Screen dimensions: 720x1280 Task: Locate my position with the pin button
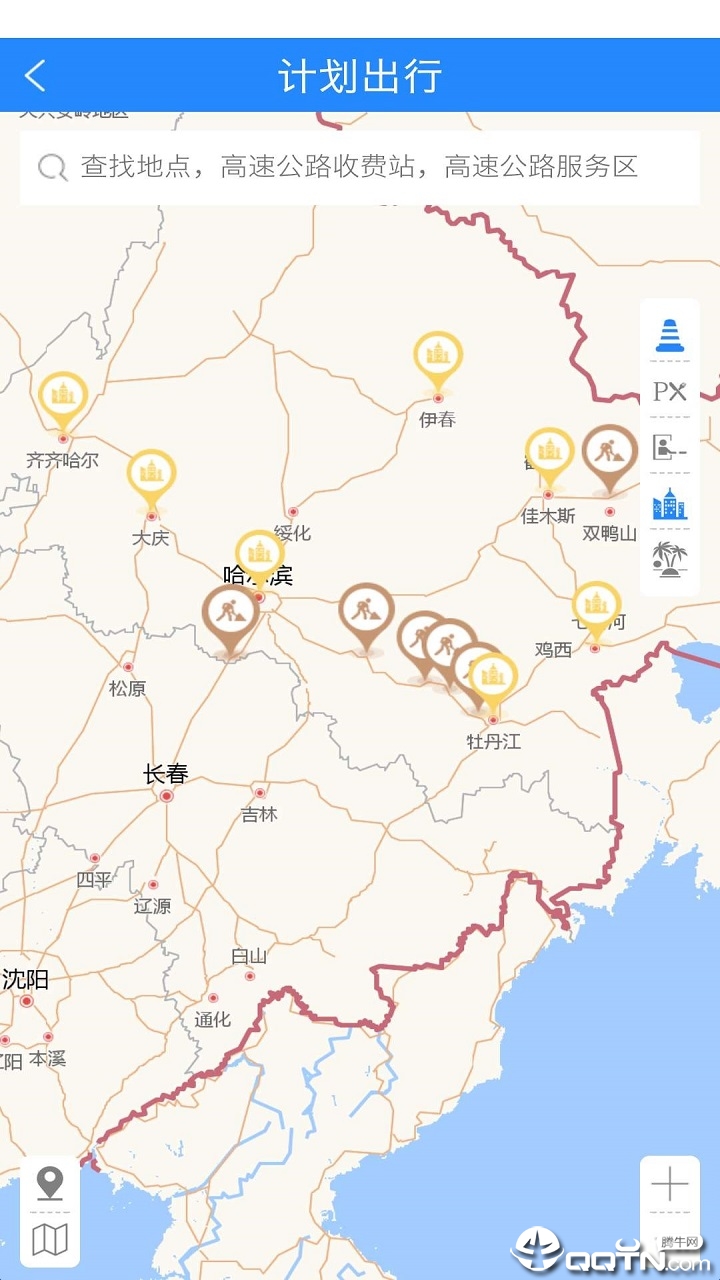(50, 1184)
